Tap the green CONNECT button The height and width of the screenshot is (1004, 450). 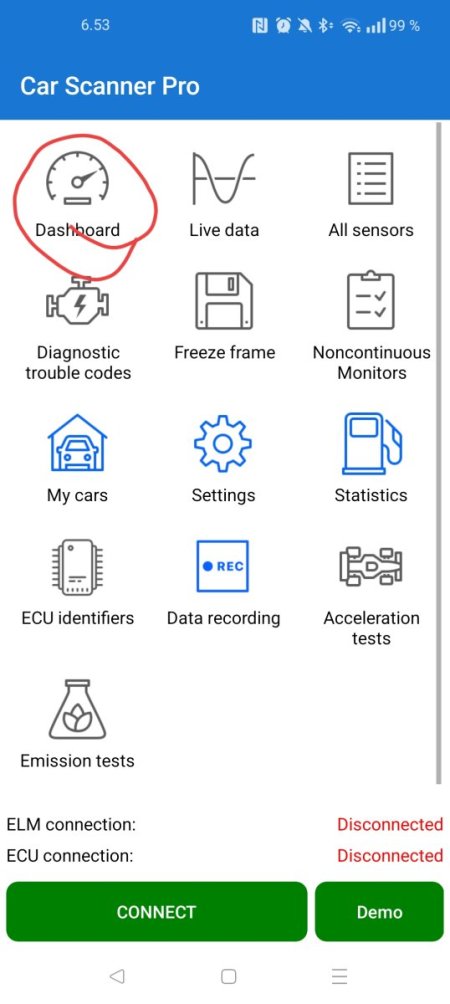pyautogui.click(x=157, y=912)
